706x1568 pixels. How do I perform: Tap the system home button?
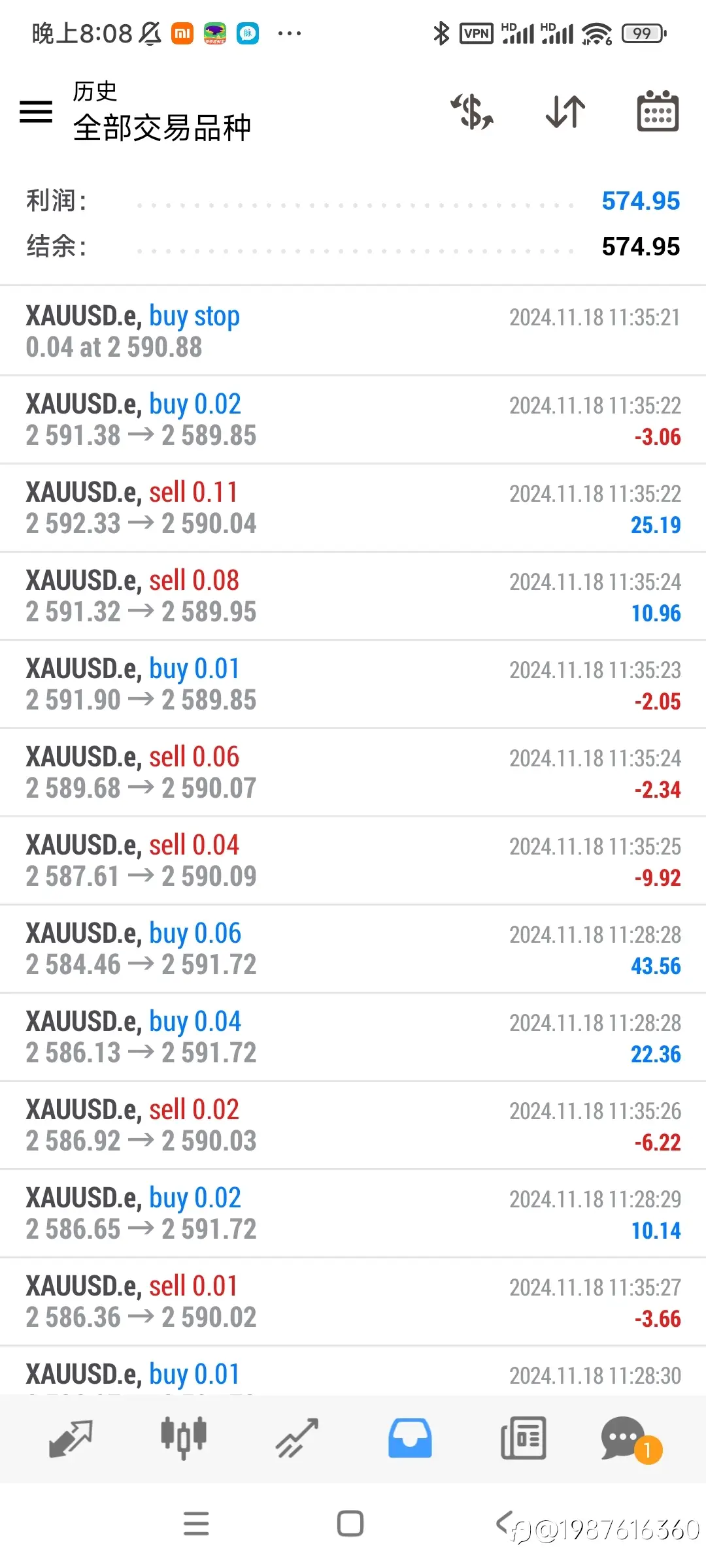(x=350, y=1524)
